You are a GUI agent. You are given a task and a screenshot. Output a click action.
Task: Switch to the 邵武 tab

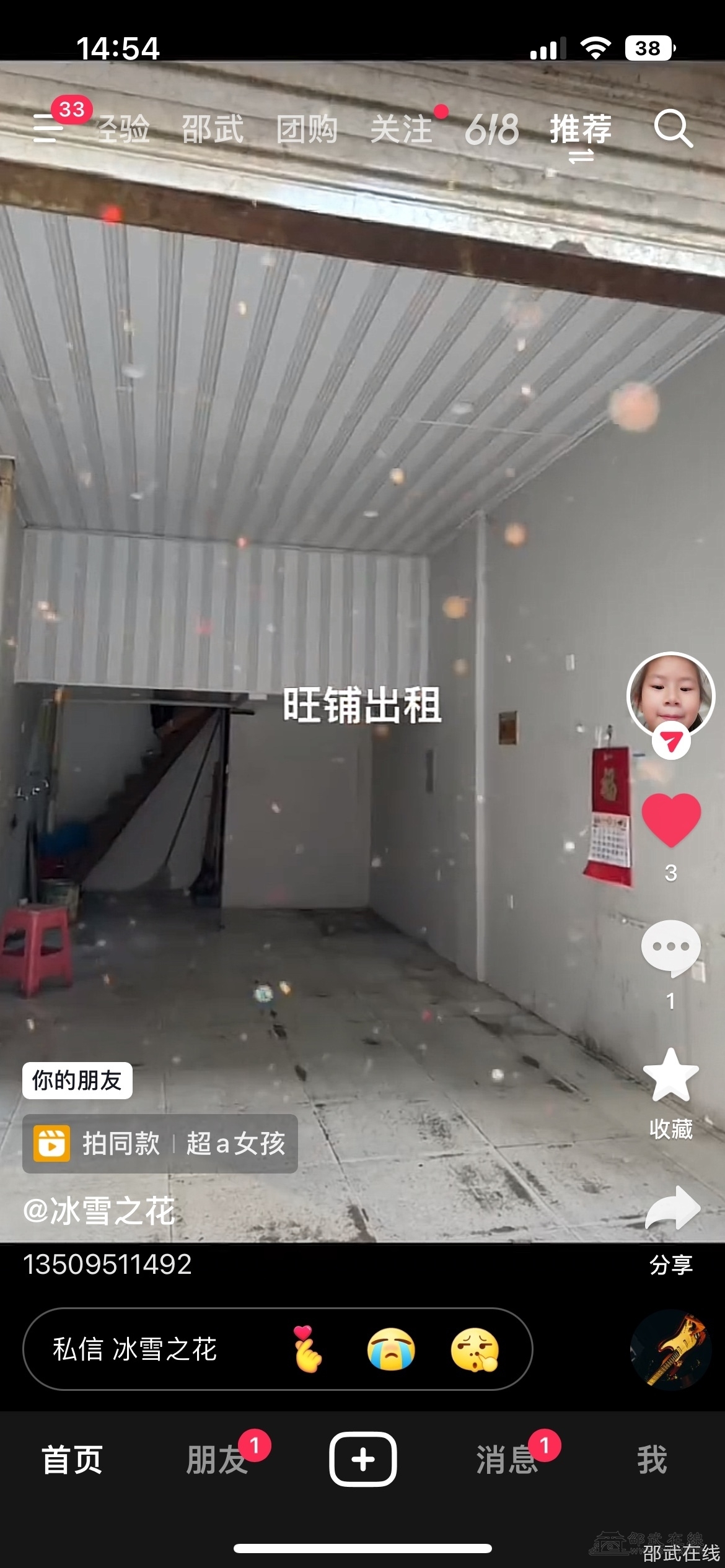click(213, 129)
